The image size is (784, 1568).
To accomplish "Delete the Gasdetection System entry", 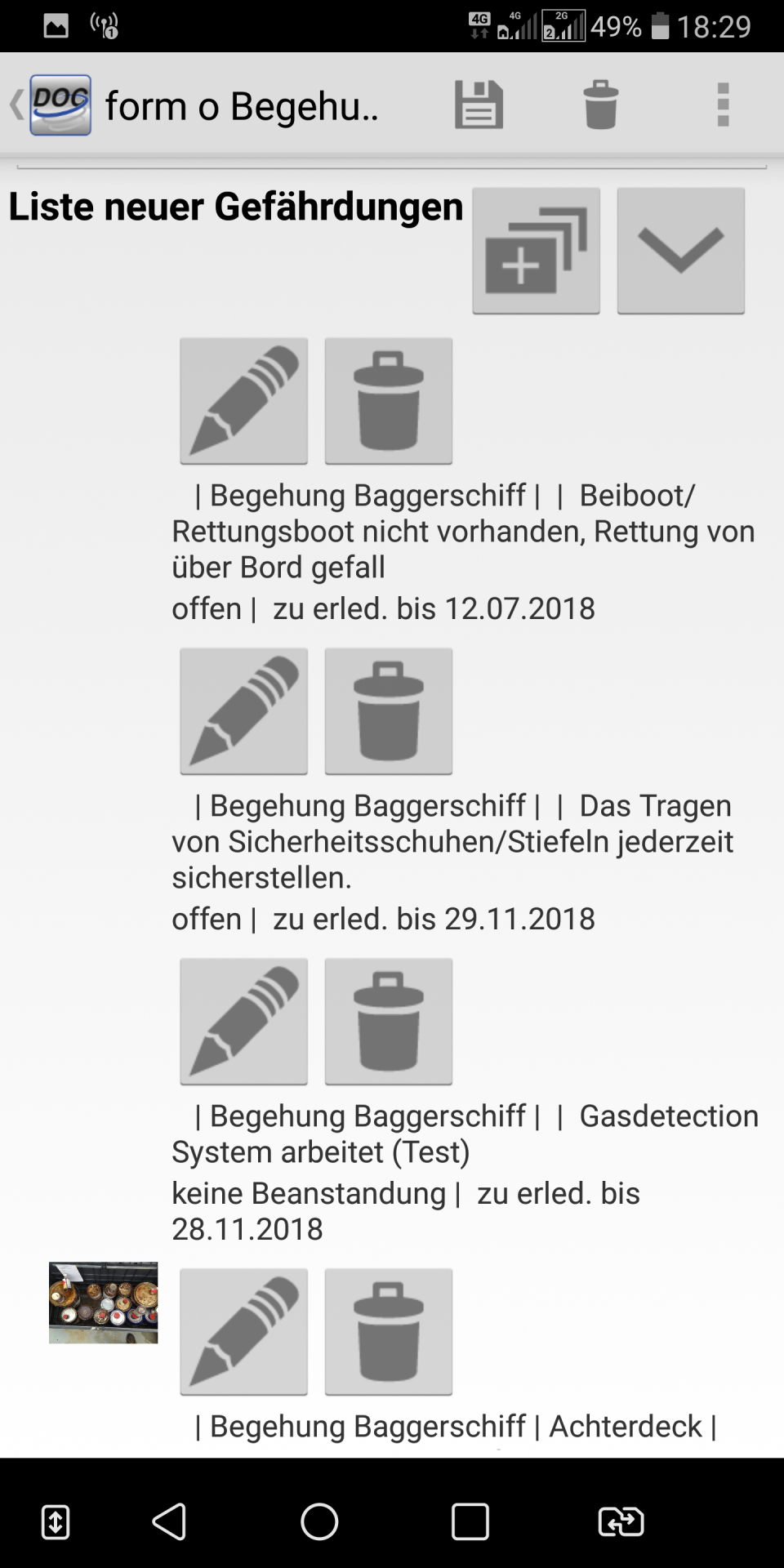I will 389,1022.
